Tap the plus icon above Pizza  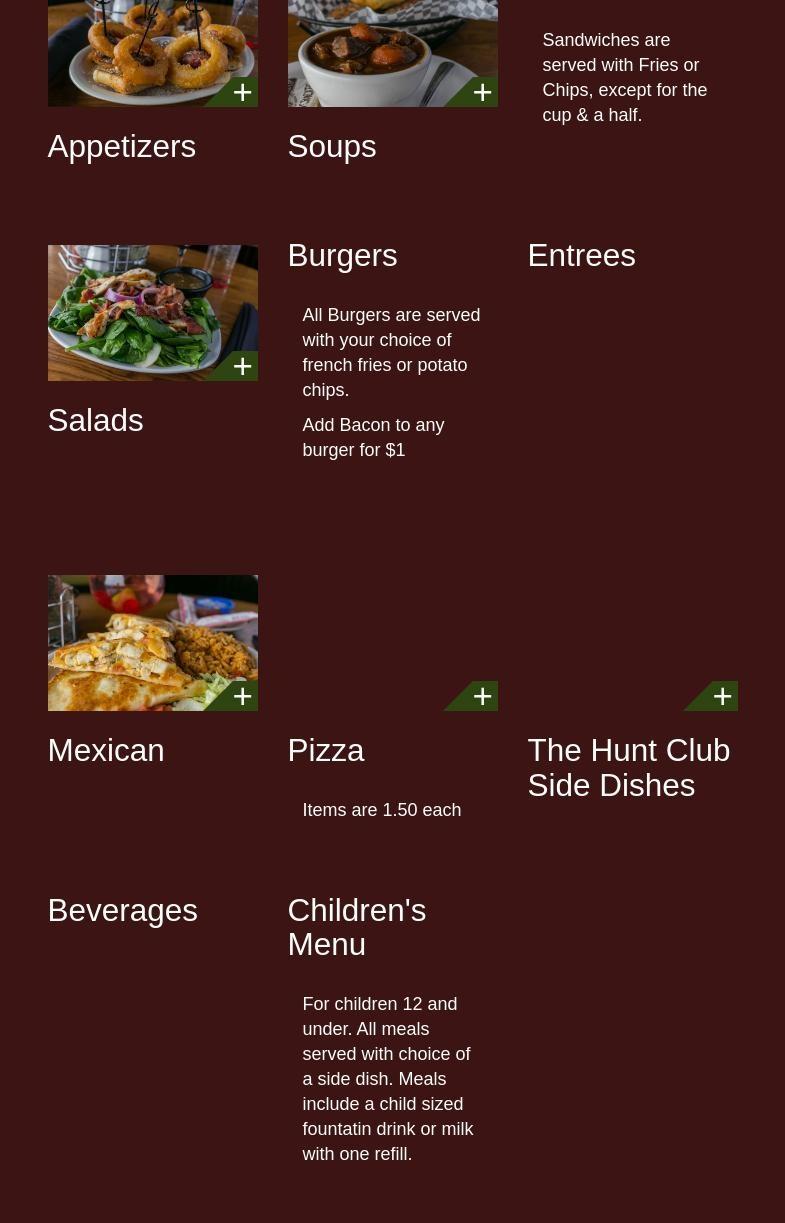(482, 696)
